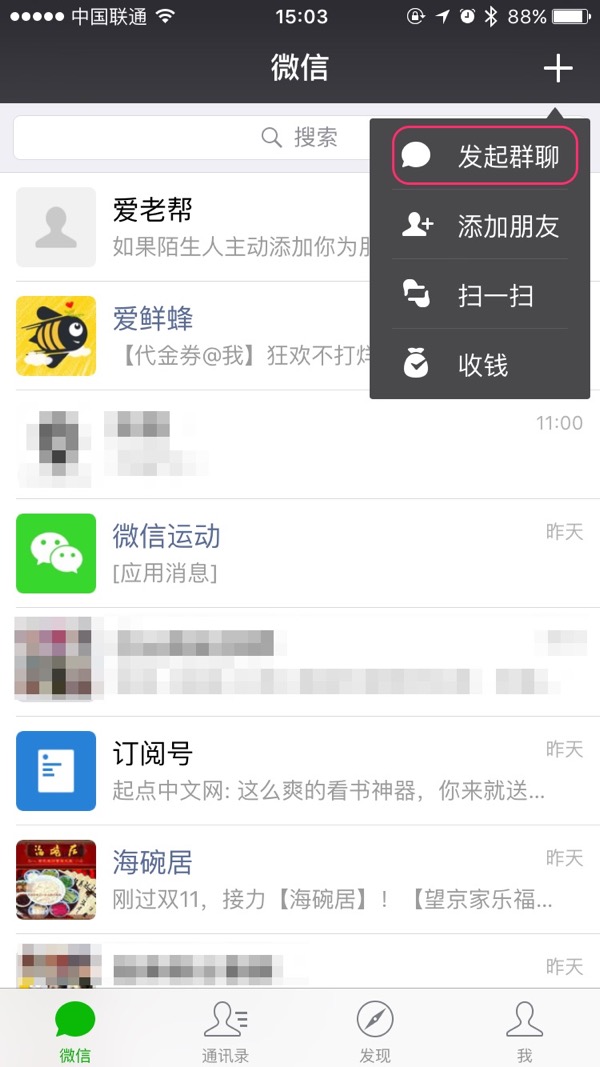Image resolution: width=600 pixels, height=1067 pixels.
Task: Open 扫一扫 QR scanner
Action: (486, 296)
